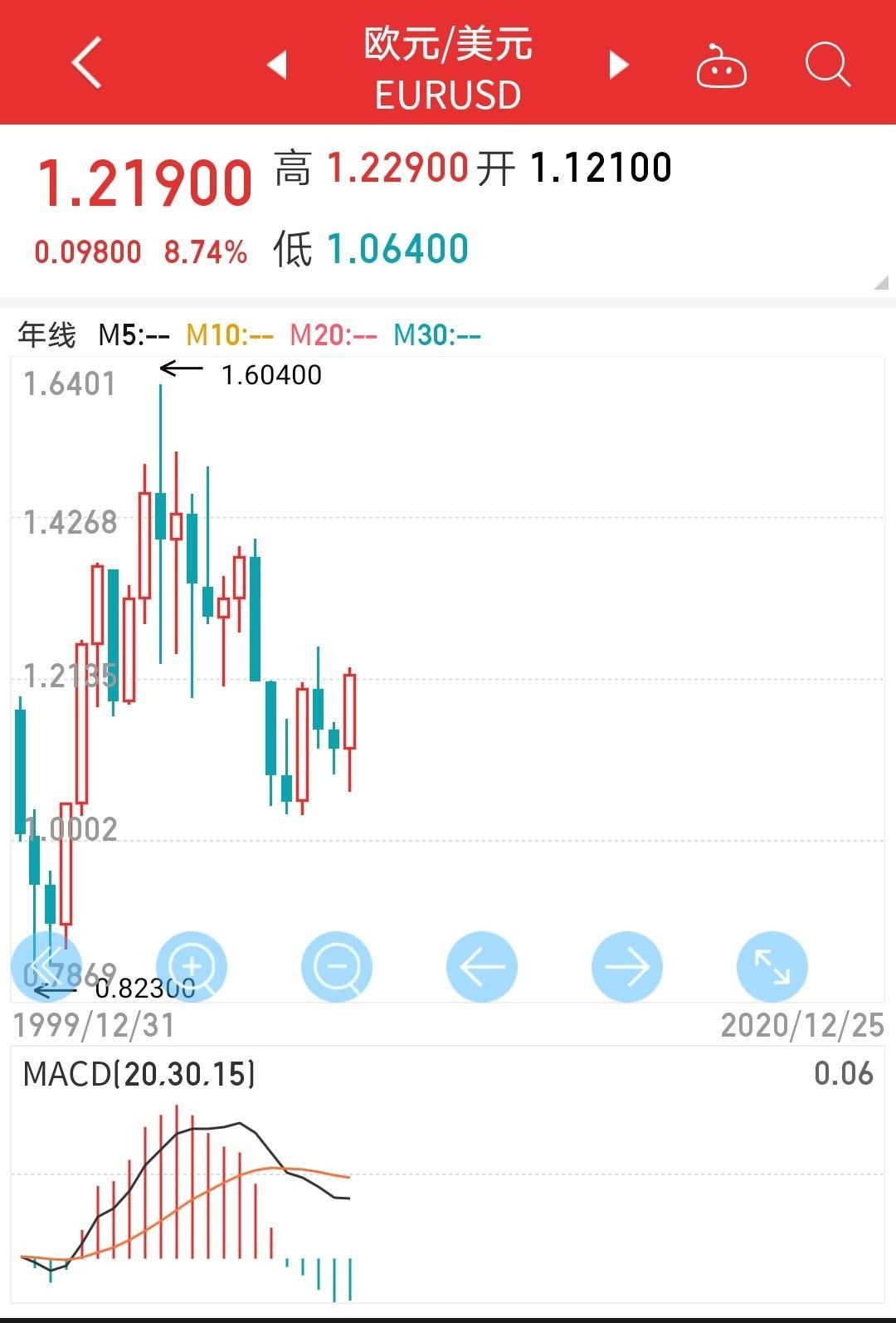Viewport: 896px width, 1323px height.
Task: Zoom in on the candlestick chart
Action: tap(192, 967)
